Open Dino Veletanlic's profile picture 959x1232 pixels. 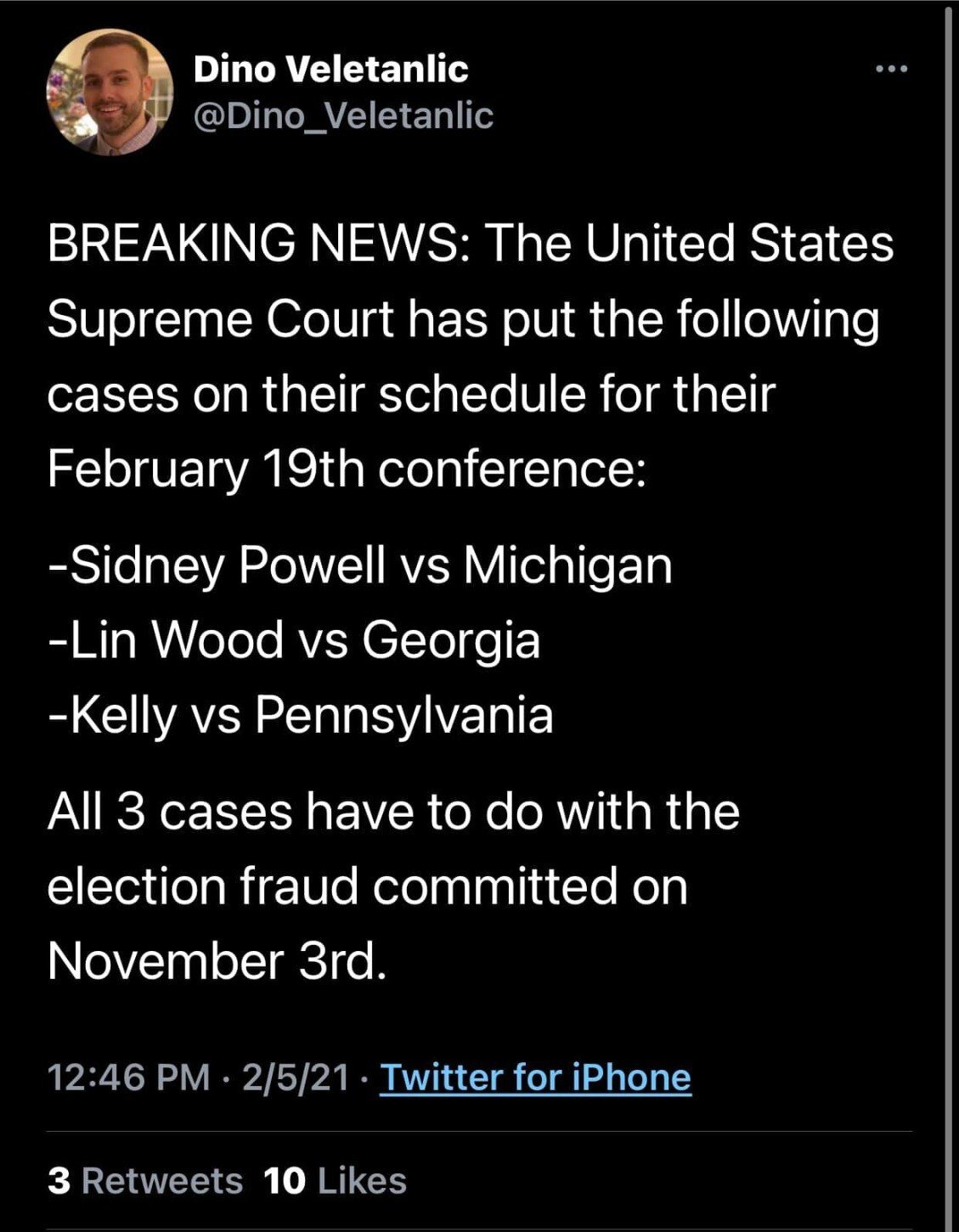point(110,93)
